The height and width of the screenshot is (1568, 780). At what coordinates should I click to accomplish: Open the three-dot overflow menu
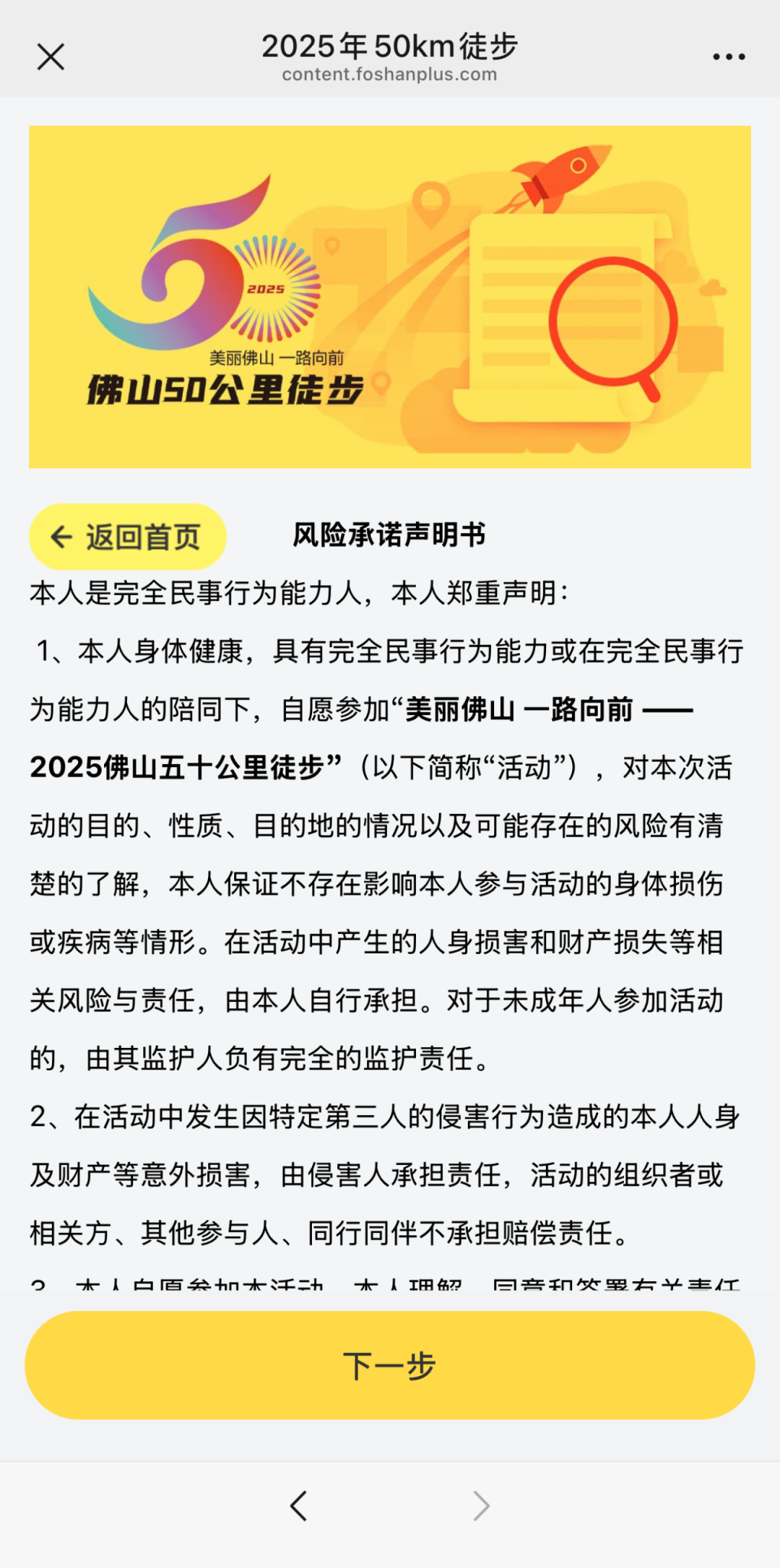tap(728, 56)
